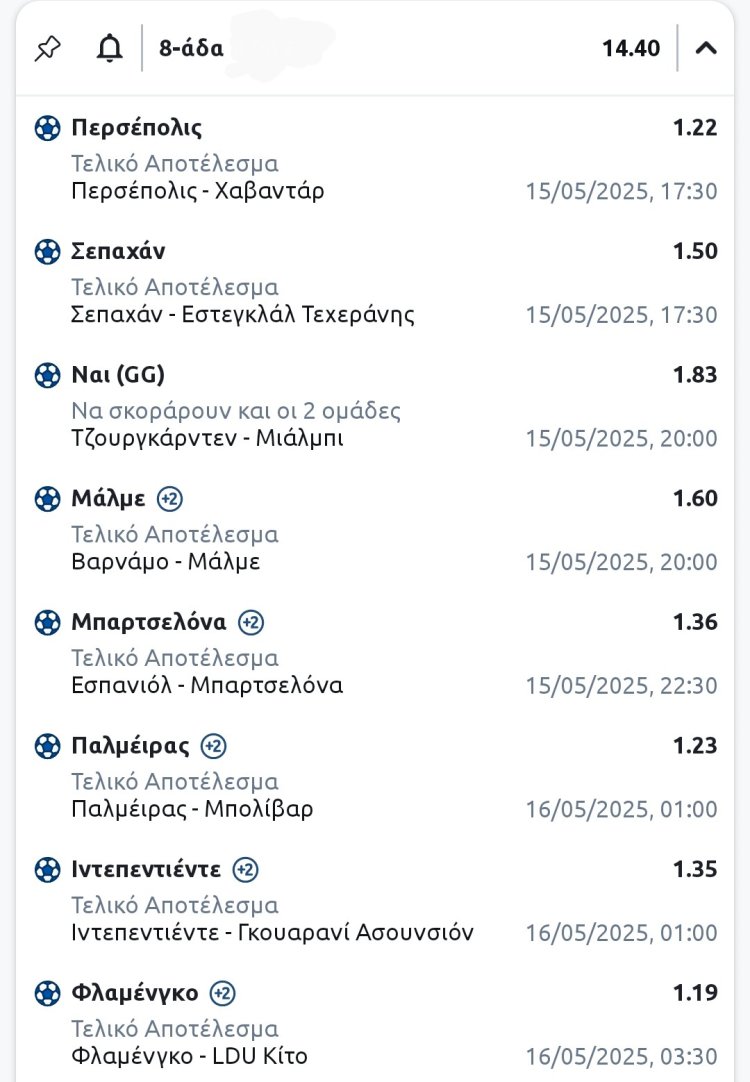Collapse the 8-άδα bet details
The height and width of the screenshot is (1082, 750).
(706, 48)
